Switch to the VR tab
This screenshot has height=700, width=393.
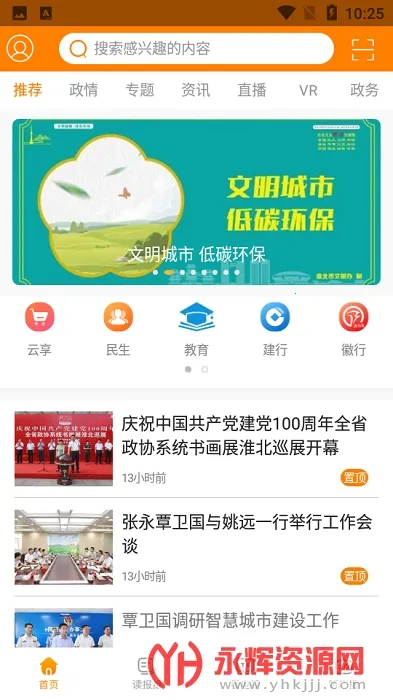pyautogui.click(x=308, y=90)
